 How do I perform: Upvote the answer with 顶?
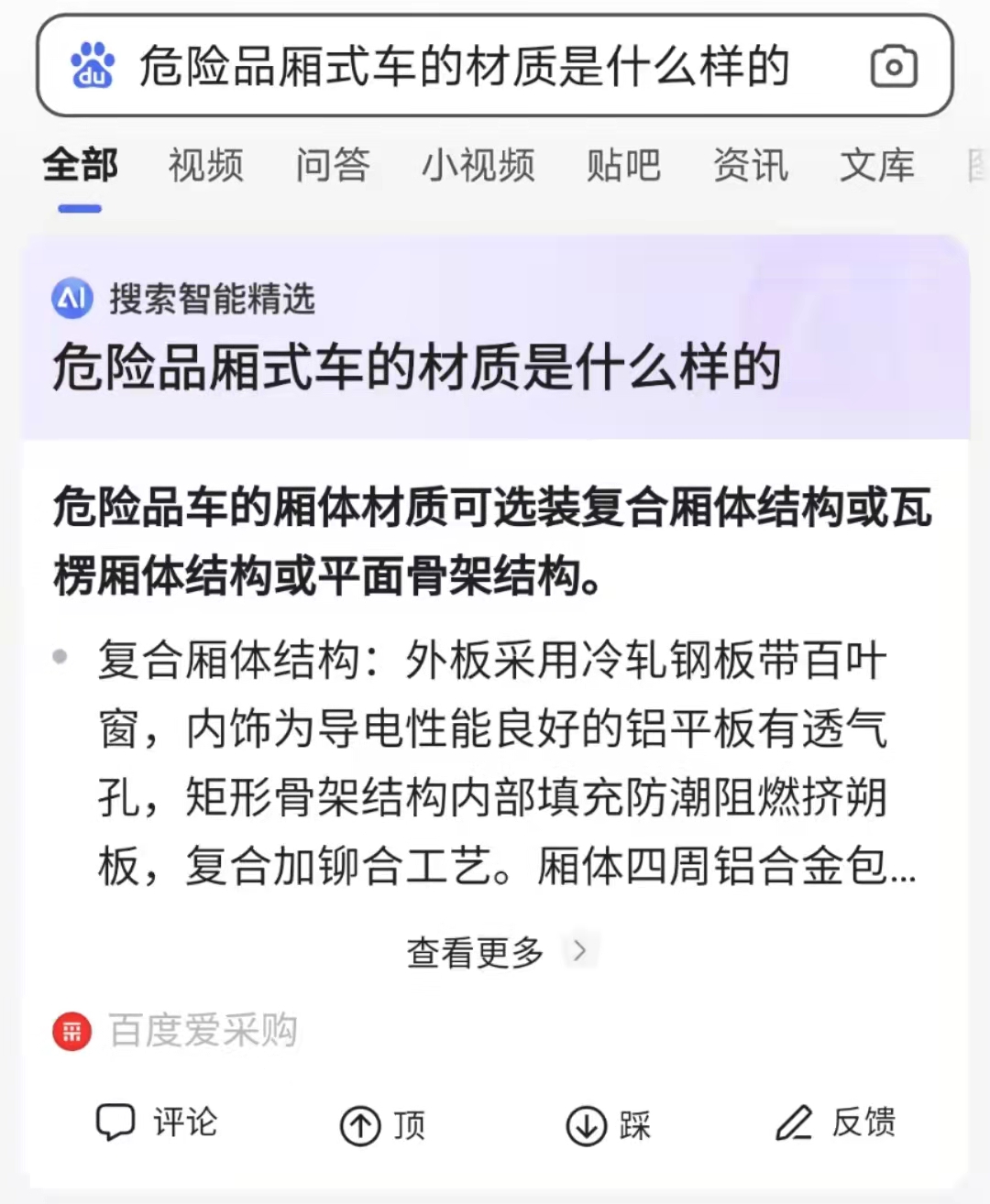pos(383,1124)
